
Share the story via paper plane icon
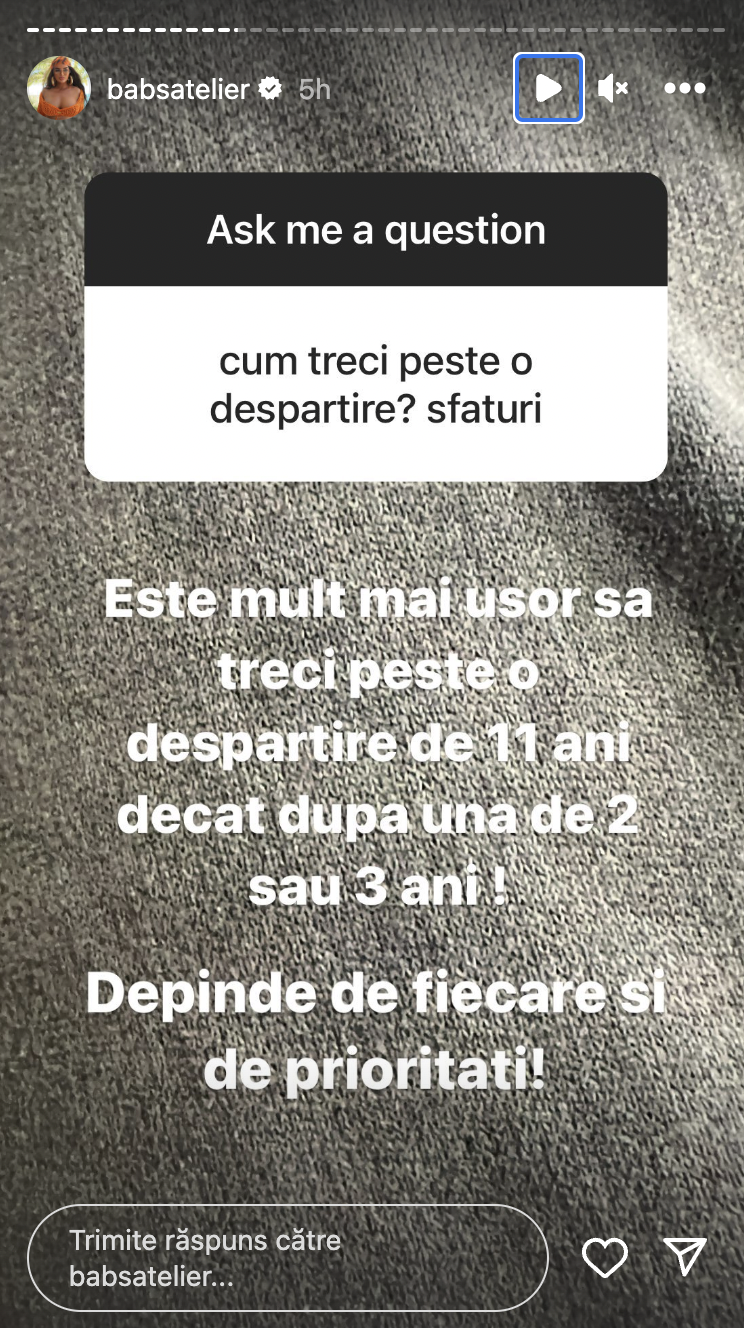(x=685, y=1257)
